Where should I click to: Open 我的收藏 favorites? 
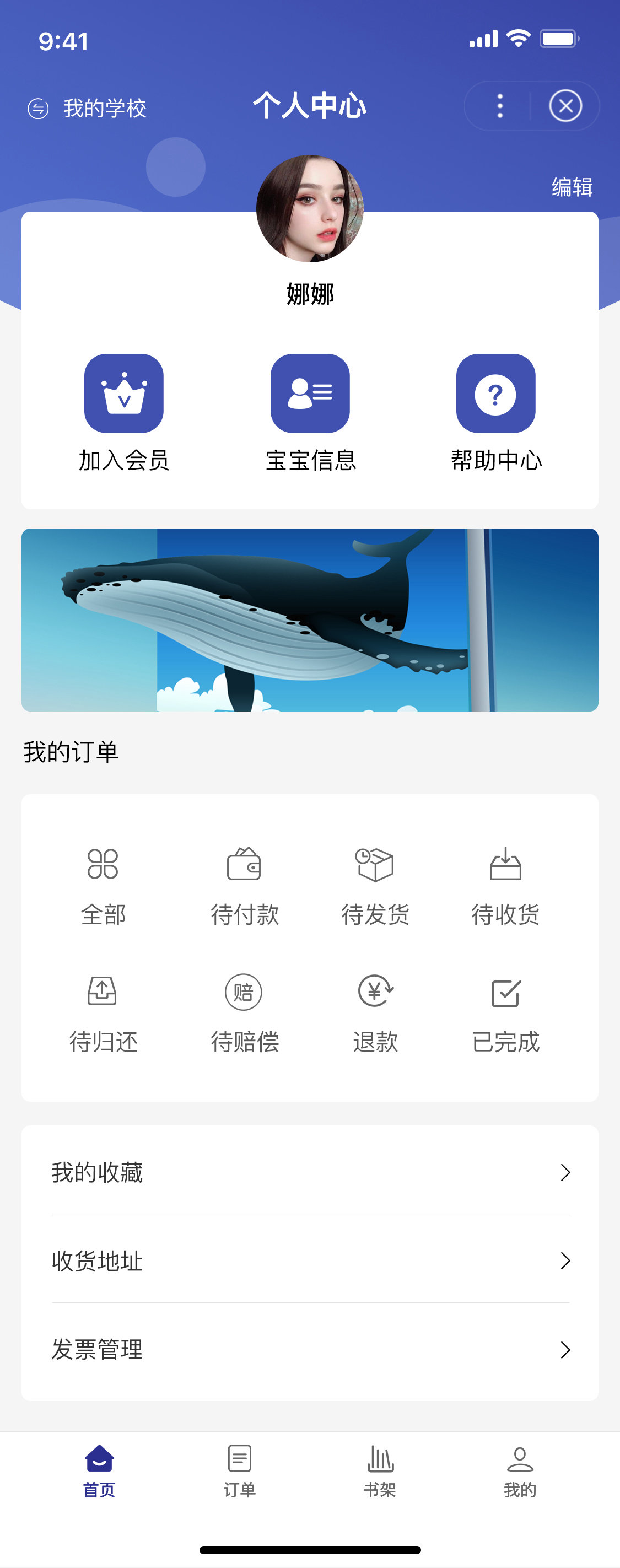pyautogui.click(x=310, y=1172)
